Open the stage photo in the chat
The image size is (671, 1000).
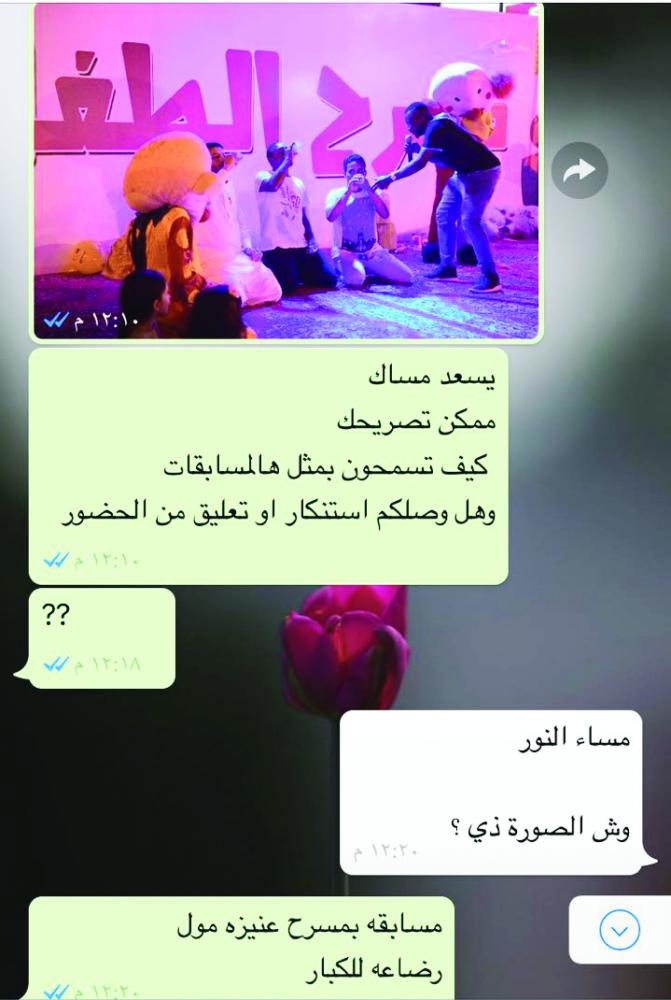tap(286, 172)
